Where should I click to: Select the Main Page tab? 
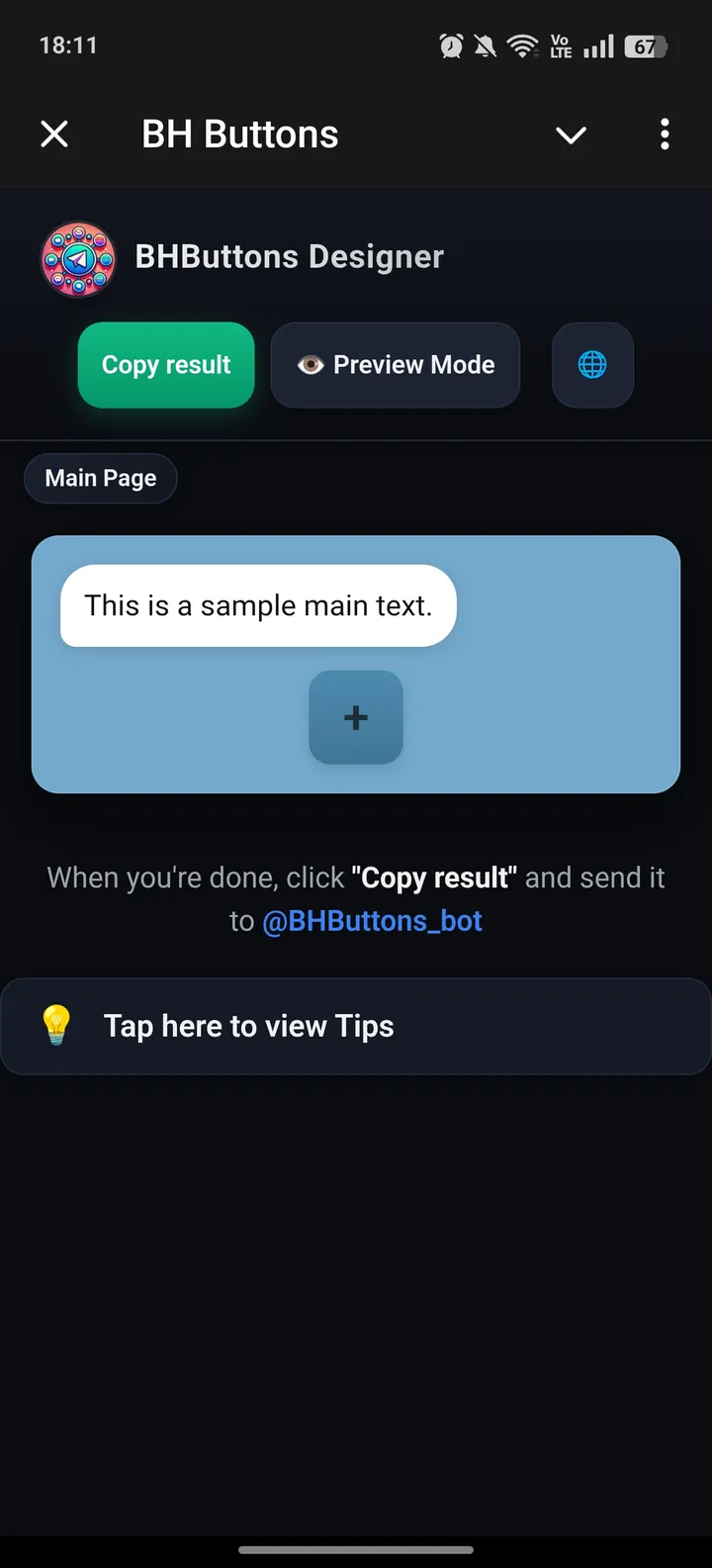[101, 479]
